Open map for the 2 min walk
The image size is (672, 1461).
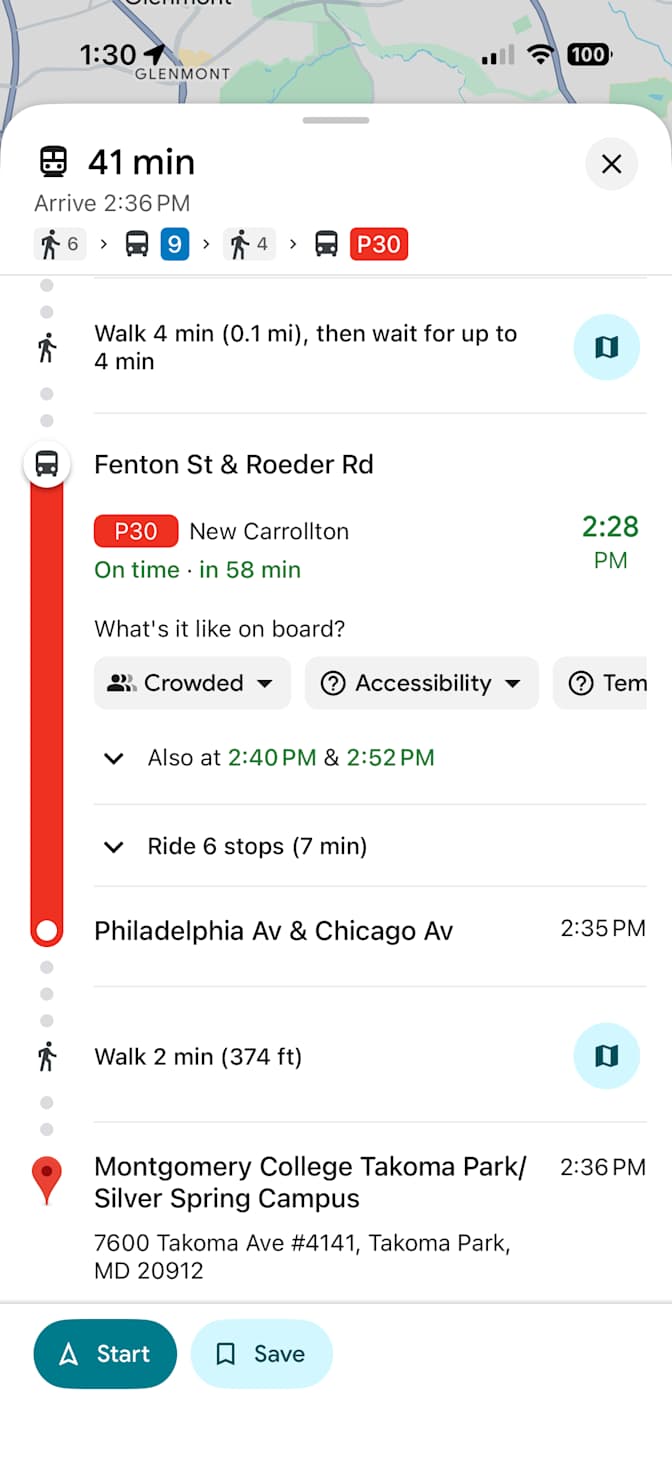coord(606,1056)
